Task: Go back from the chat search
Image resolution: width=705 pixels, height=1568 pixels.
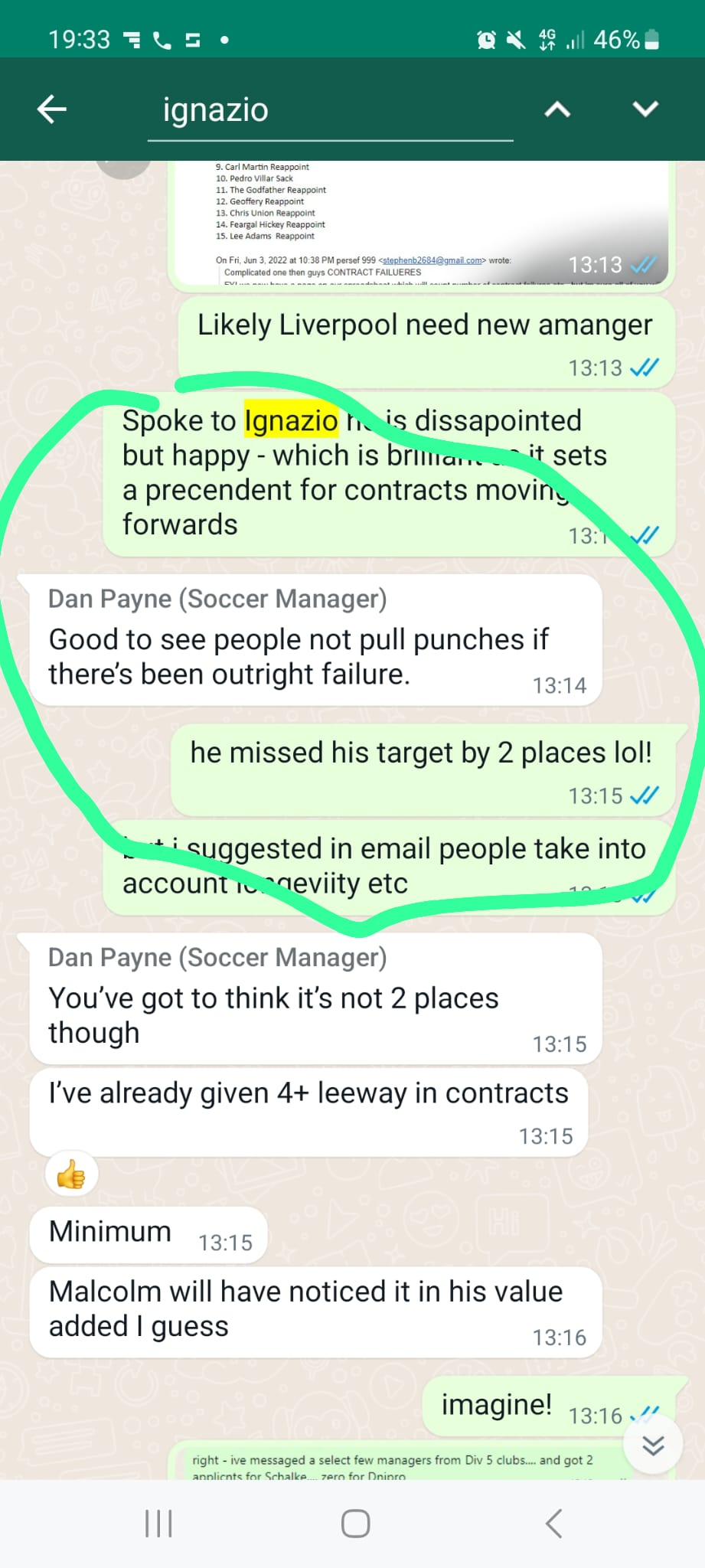Action: coord(52,109)
